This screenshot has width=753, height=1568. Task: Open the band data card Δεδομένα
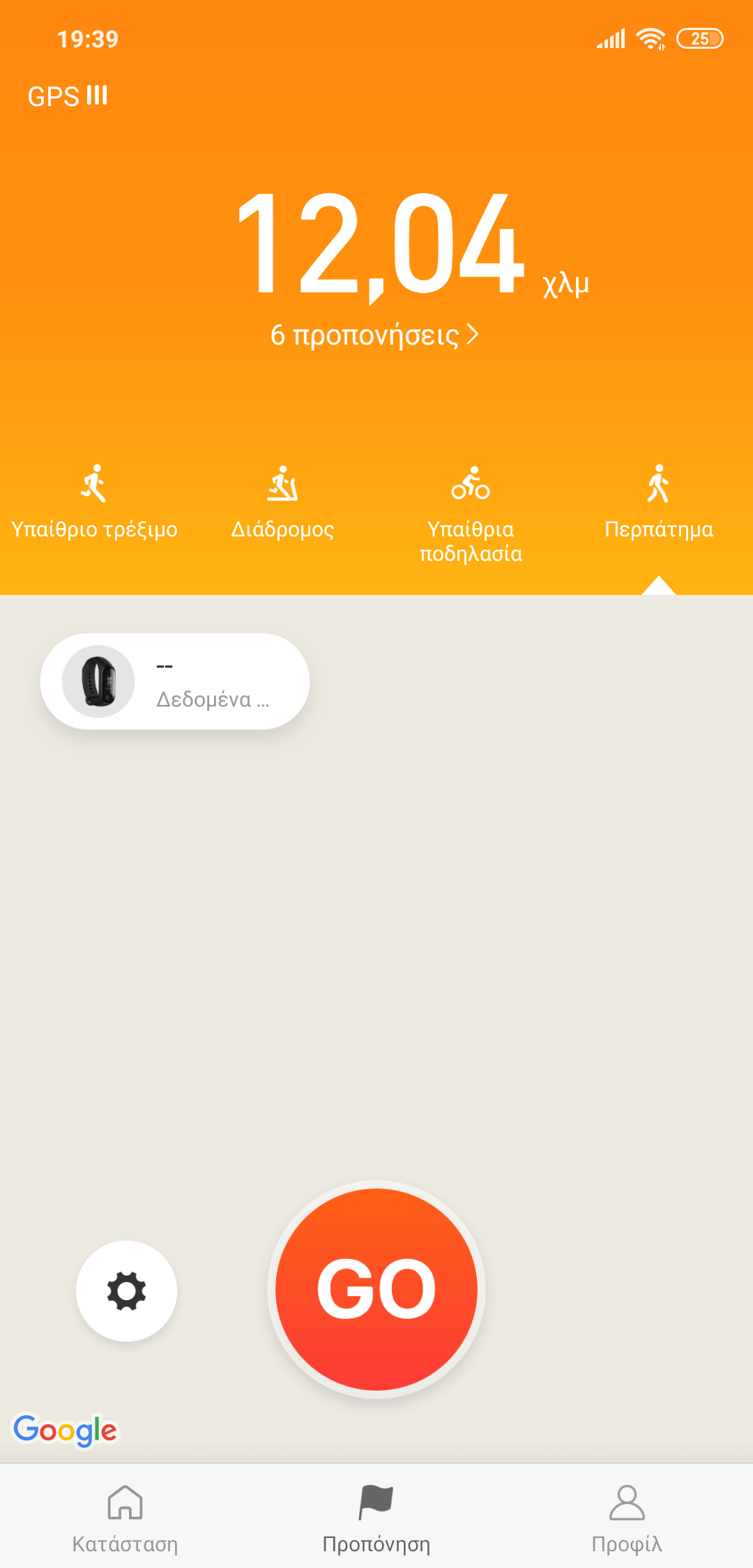tap(174, 681)
